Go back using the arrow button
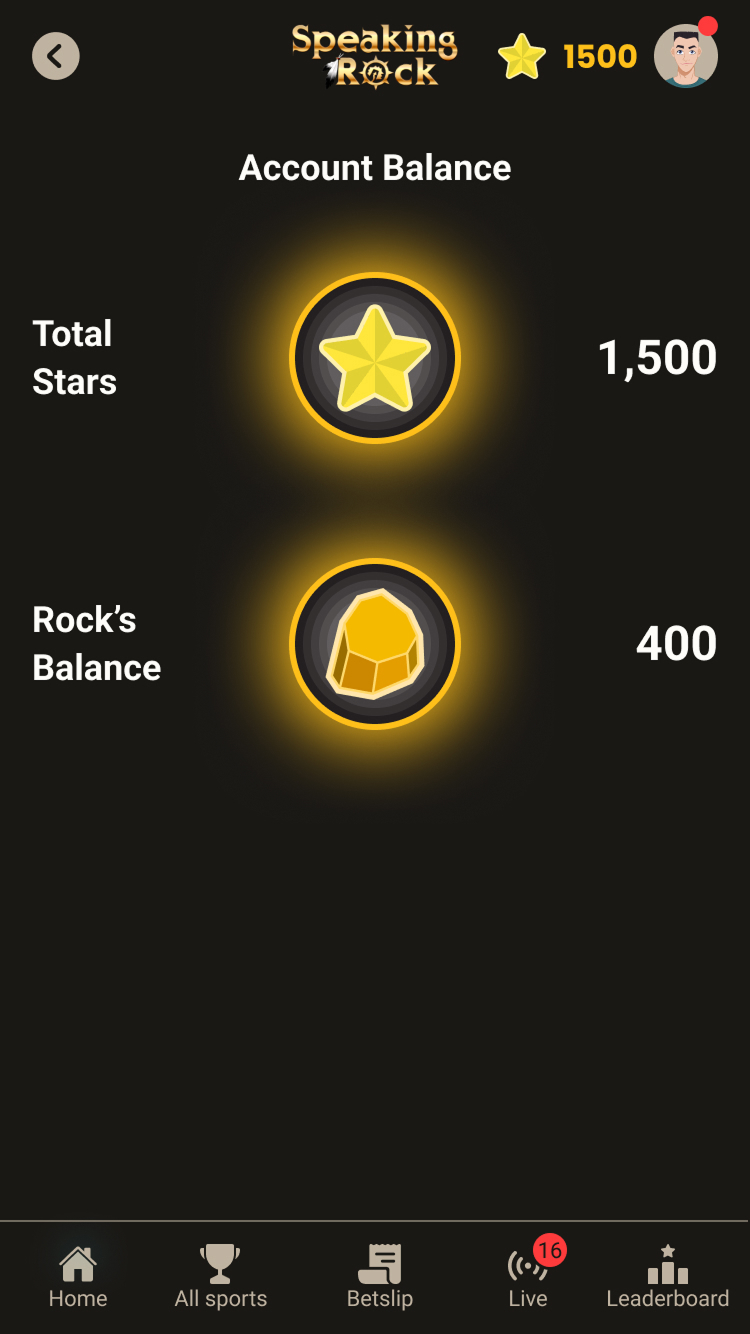 point(56,56)
